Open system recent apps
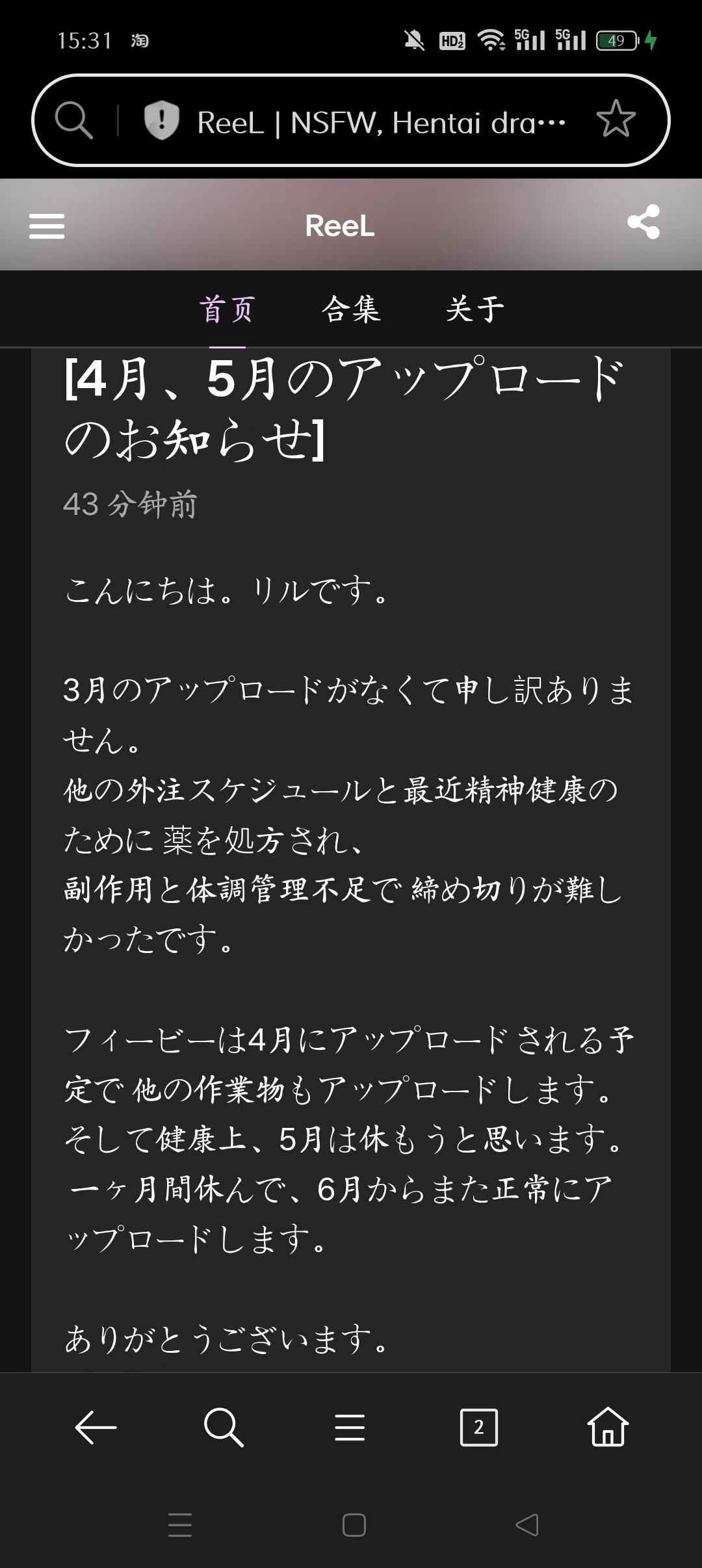 point(180,1525)
